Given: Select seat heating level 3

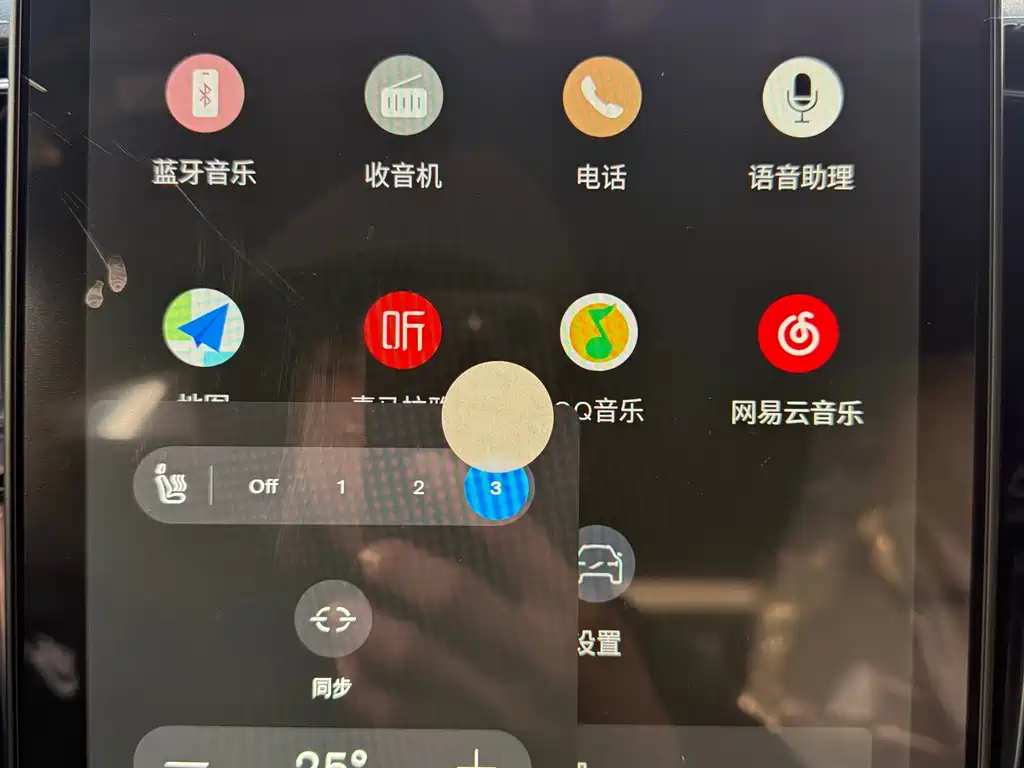Looking at the screenshot, I should tap(496, 489).
